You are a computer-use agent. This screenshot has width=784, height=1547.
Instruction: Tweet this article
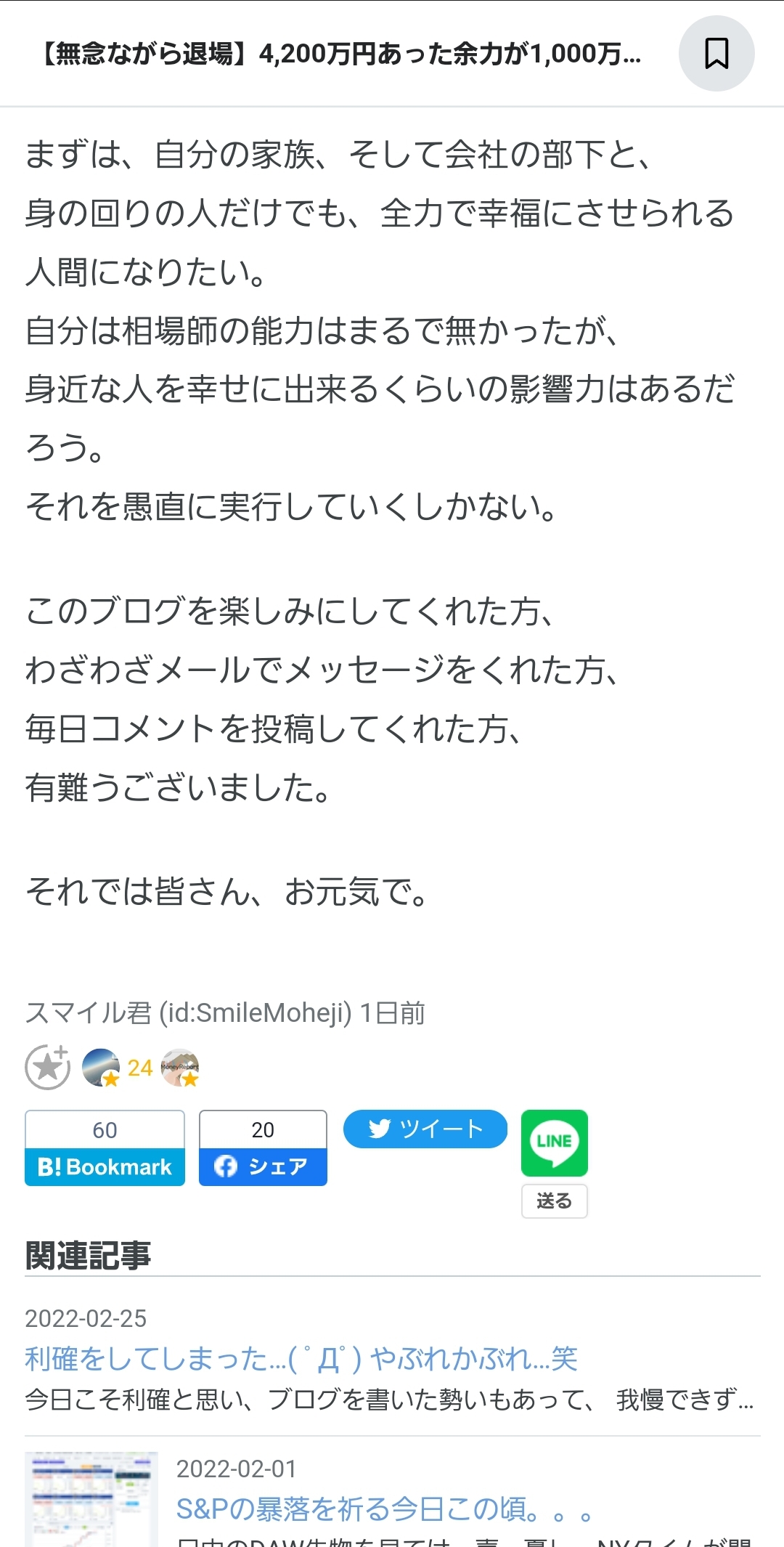pos(425,1129)
